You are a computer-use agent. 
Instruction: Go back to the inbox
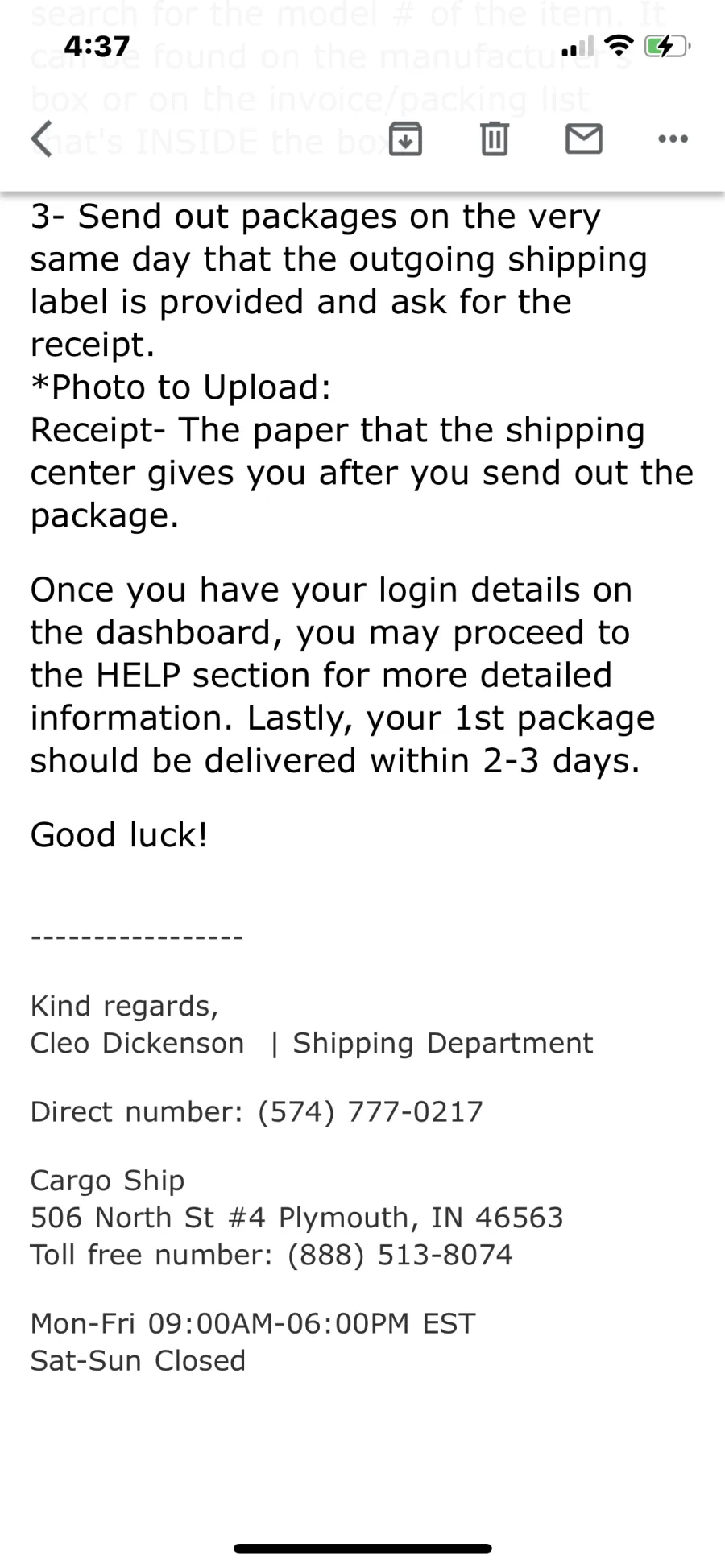(x=42, y=139)
